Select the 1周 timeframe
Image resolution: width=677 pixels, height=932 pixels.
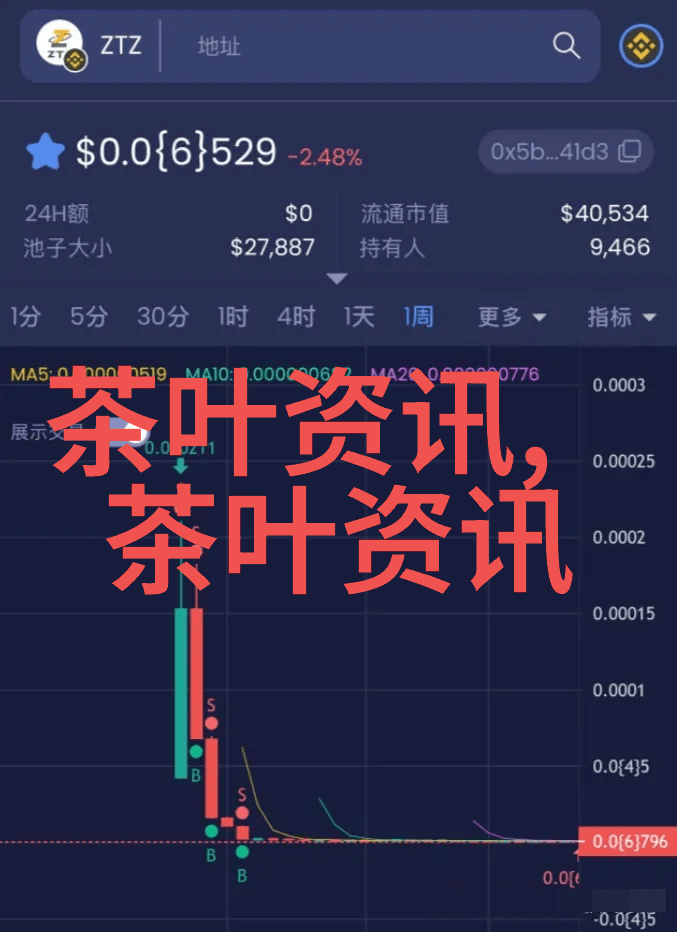(418, 318)
